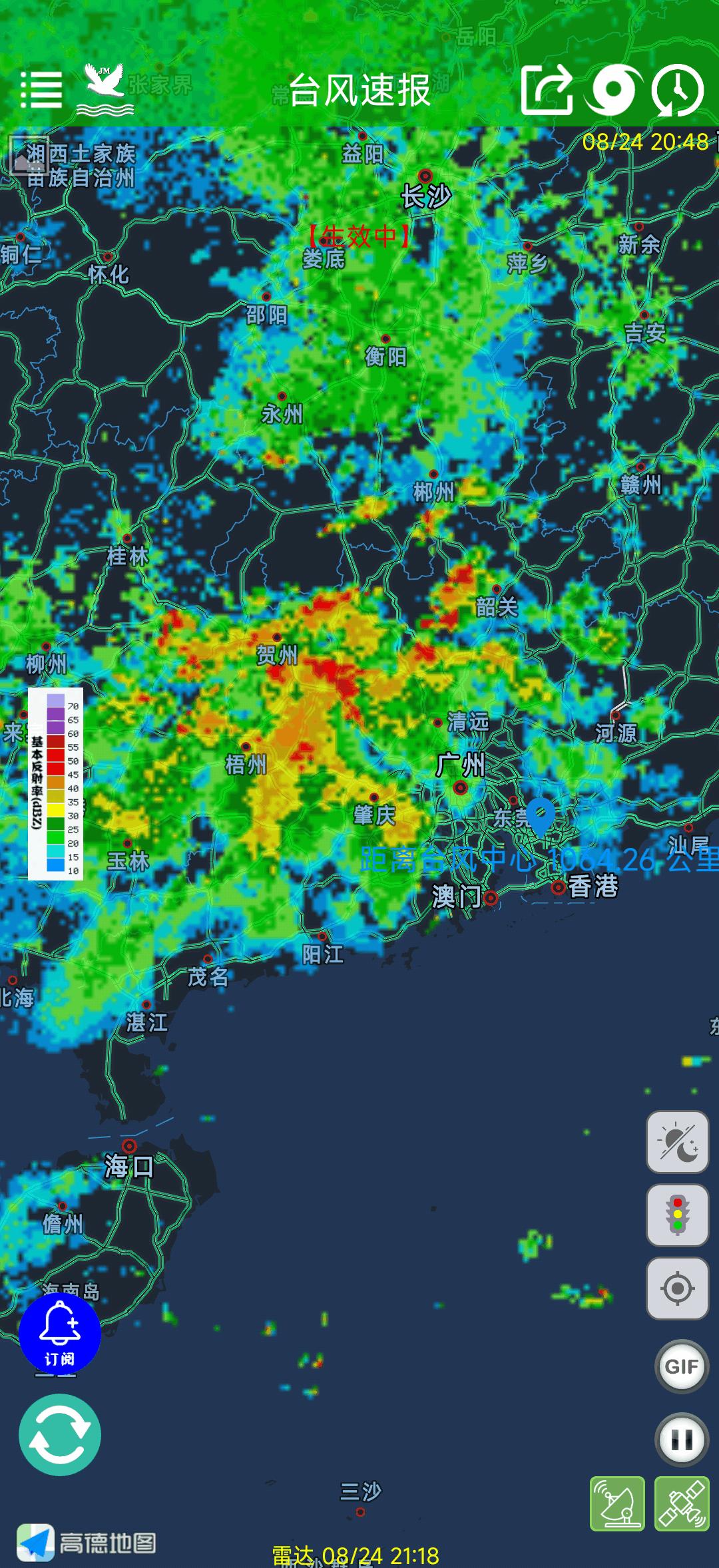The width and height of the screenshot is (719, 1568).
Task: Tap the picture icon at top-left of map
Action: [28, 155]
